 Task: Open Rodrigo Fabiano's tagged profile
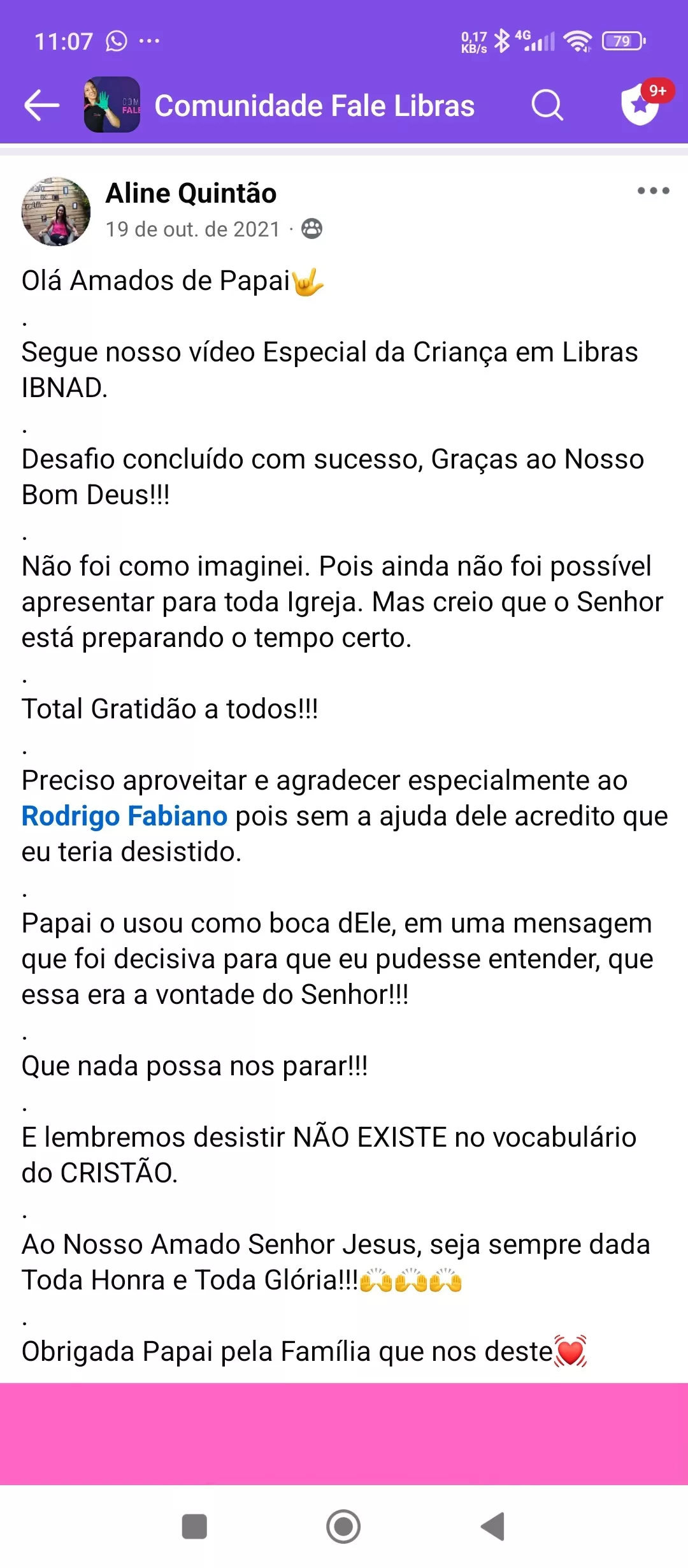(124, 816)
